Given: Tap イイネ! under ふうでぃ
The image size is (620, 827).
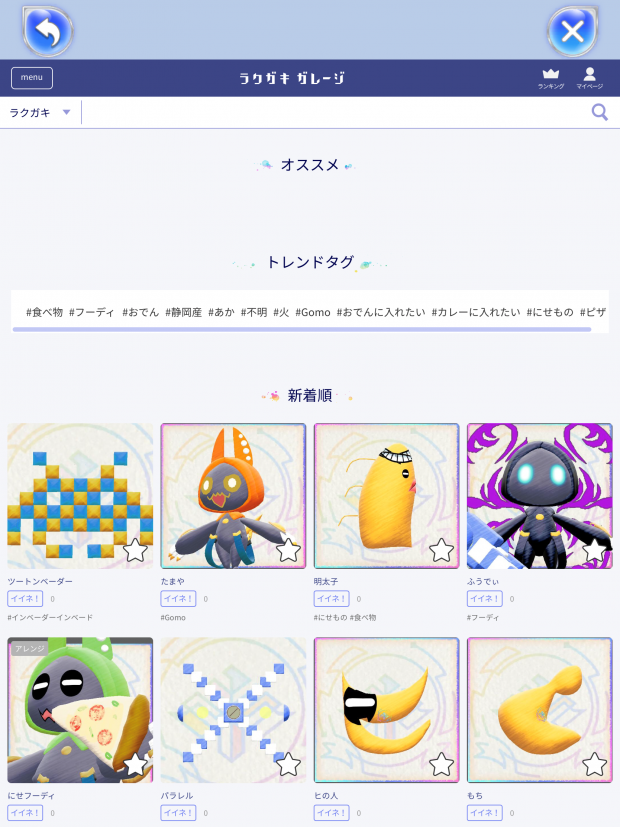Looking at the screenshot, I should (x=484, y=599).
